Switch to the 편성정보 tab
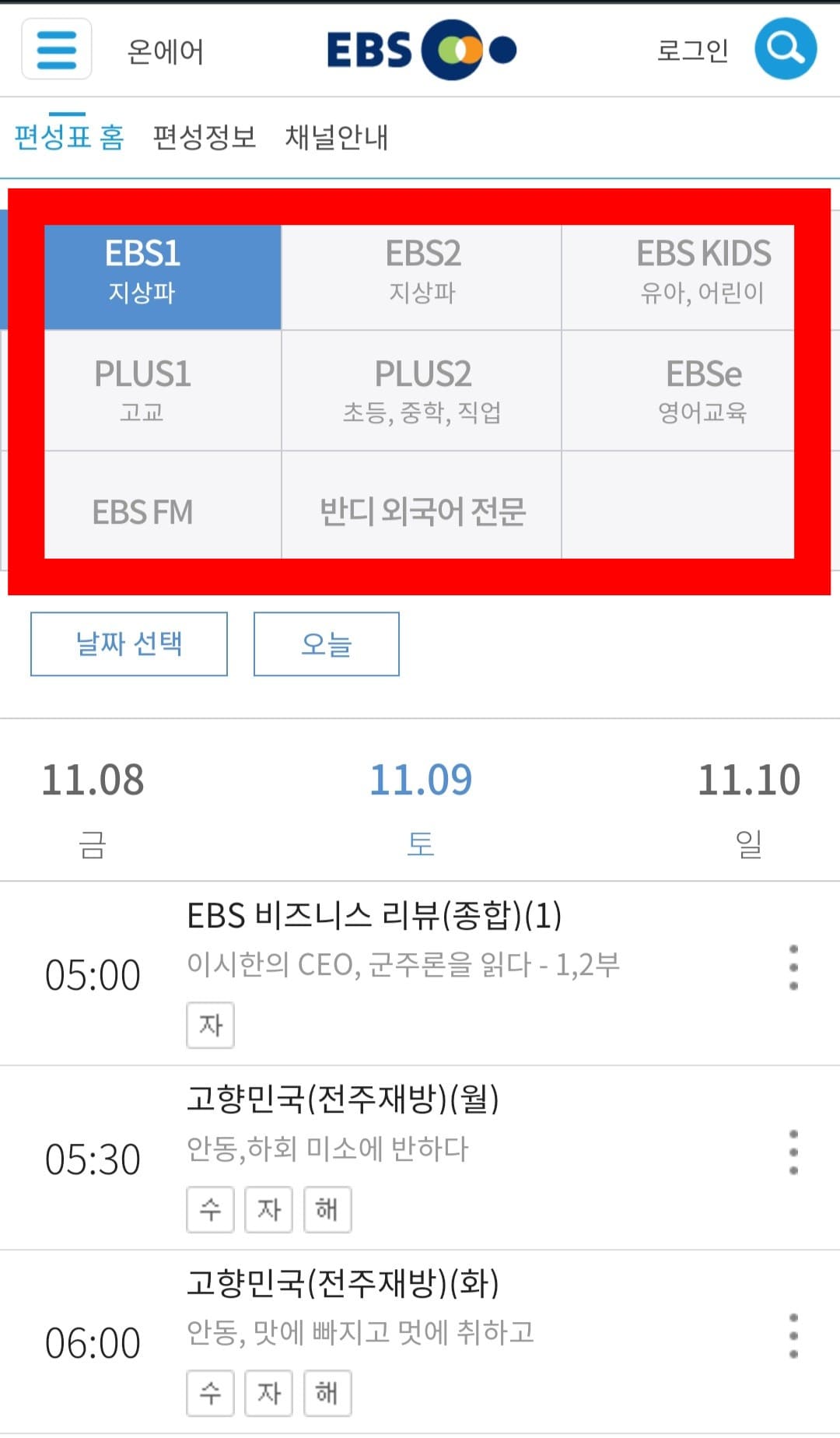 [204, 139]
